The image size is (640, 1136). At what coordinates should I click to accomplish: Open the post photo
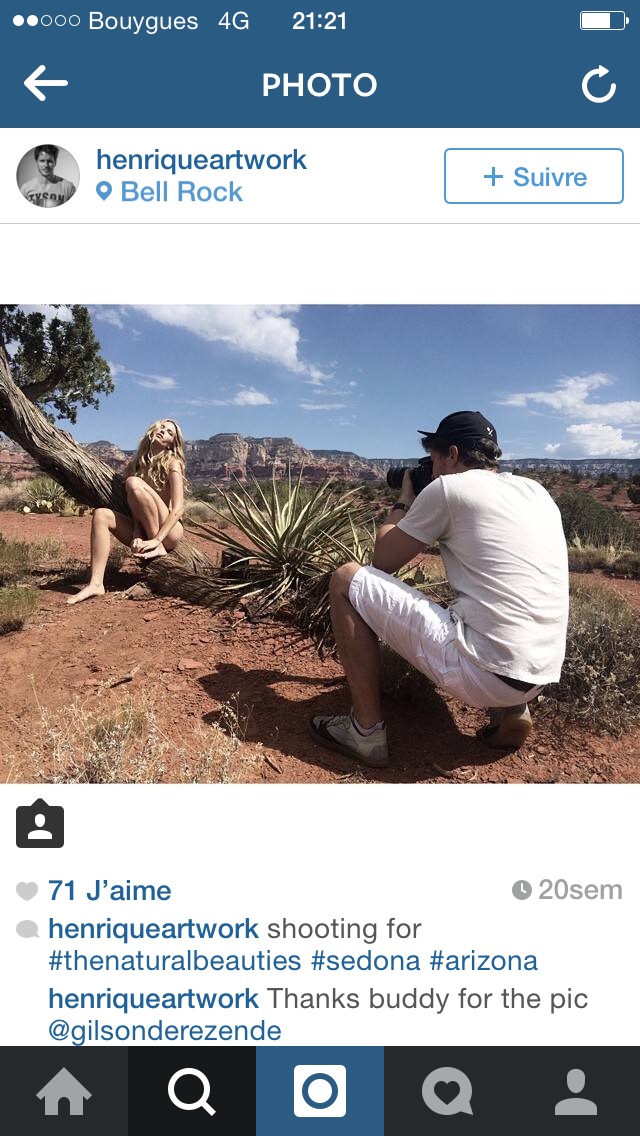(x=320, y=543)
